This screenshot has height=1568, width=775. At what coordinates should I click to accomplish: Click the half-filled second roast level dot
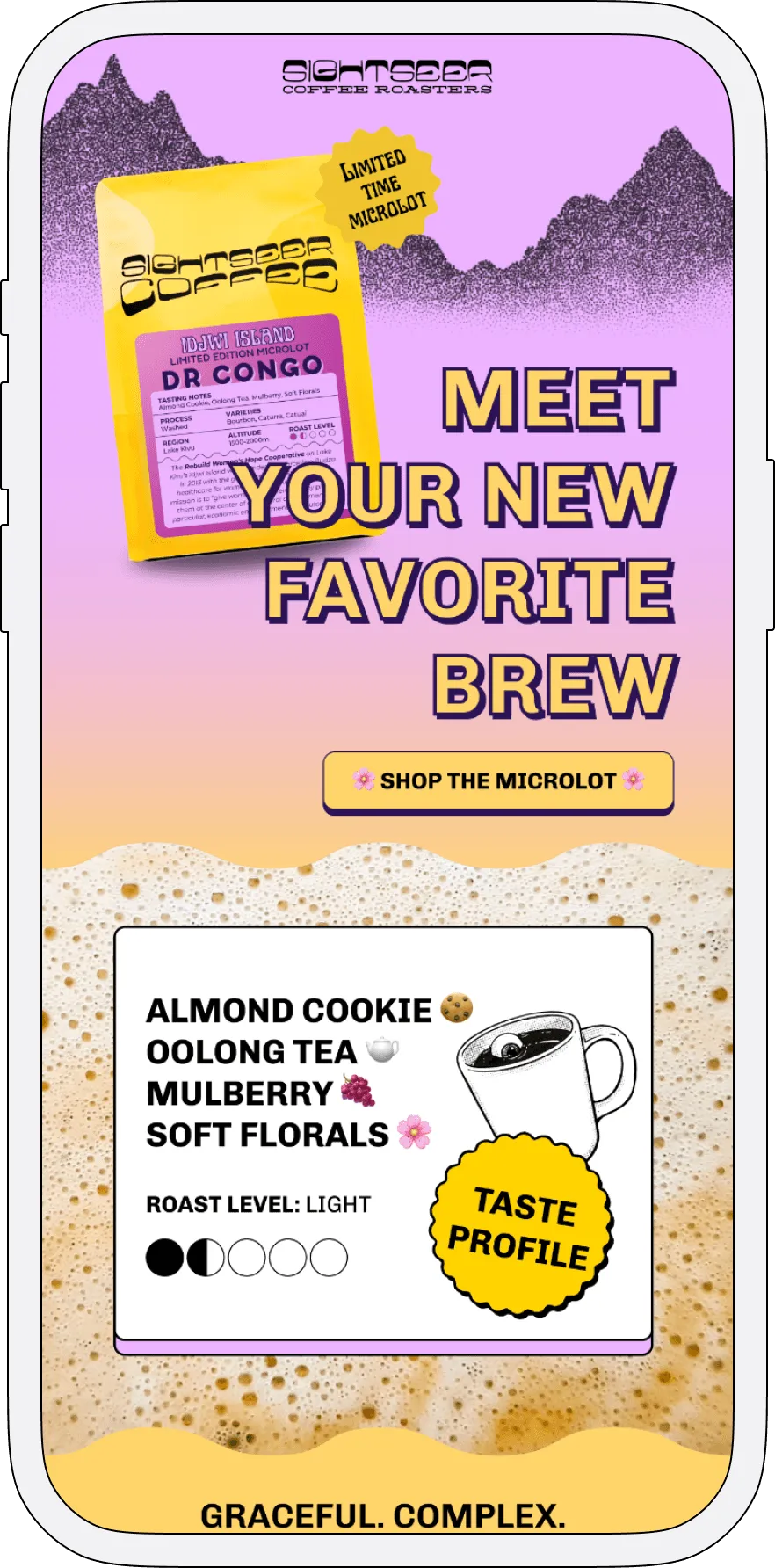(x=204, y=1259)
